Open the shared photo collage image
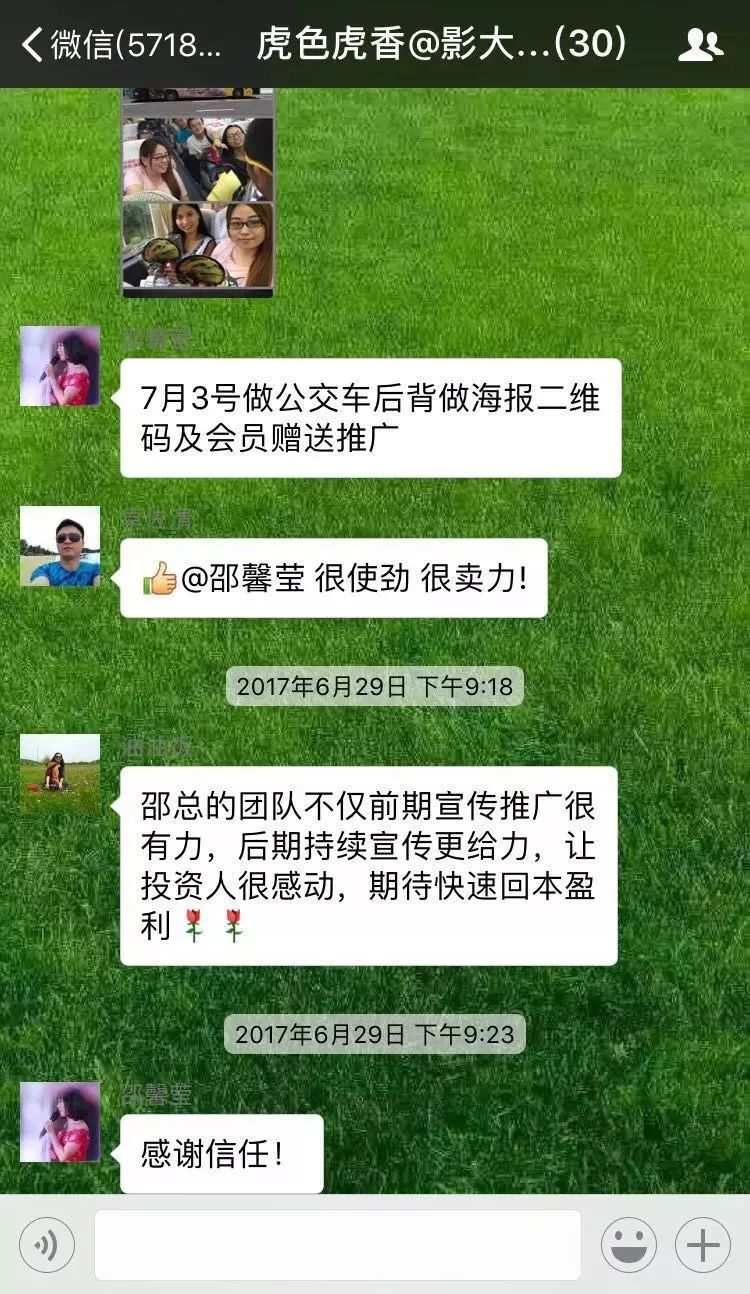The height and width of the screenshot is (1294, 750). [x=198, y=192]
